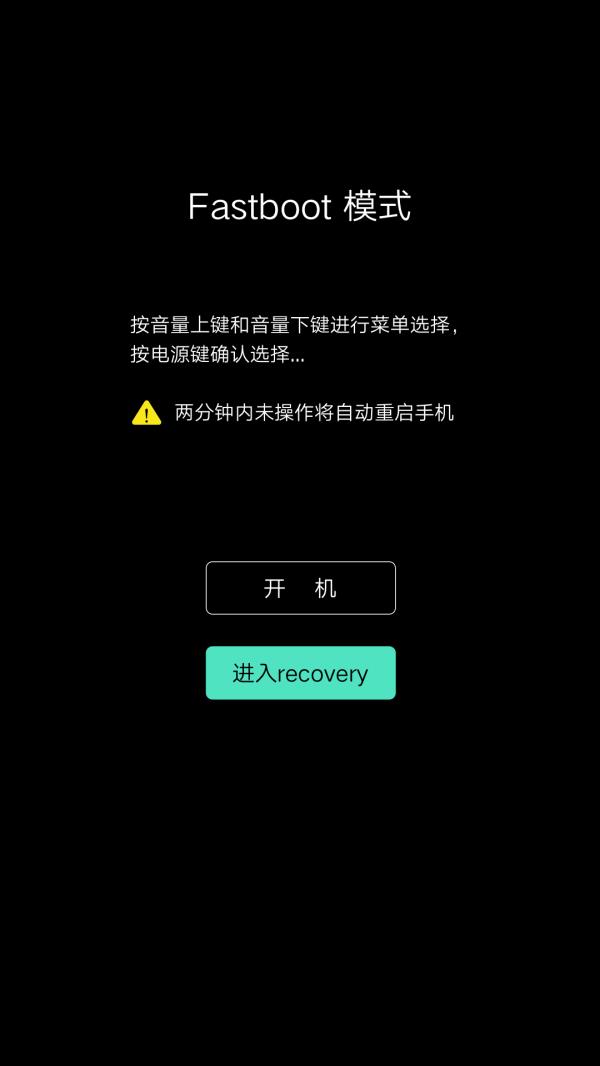Choose the 进入recovery button
The width and height of the screenshot is (600, 1066).
(300, 673)
